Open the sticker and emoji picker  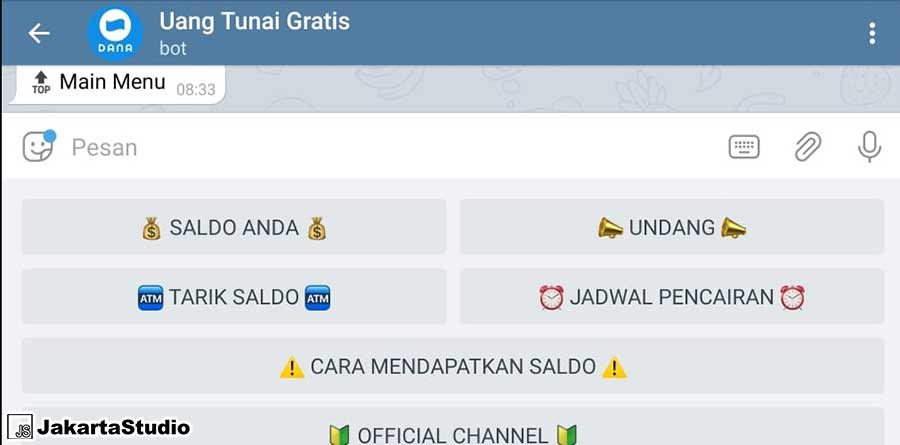[39, 147]
